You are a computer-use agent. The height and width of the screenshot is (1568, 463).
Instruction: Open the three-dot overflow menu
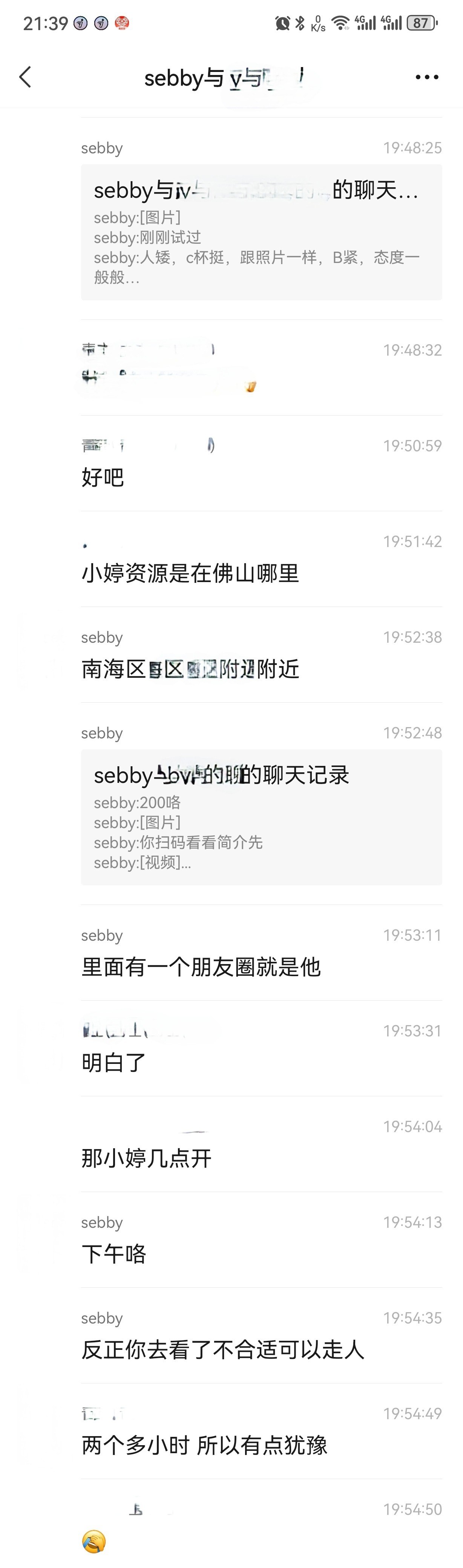tap(426, 77)
